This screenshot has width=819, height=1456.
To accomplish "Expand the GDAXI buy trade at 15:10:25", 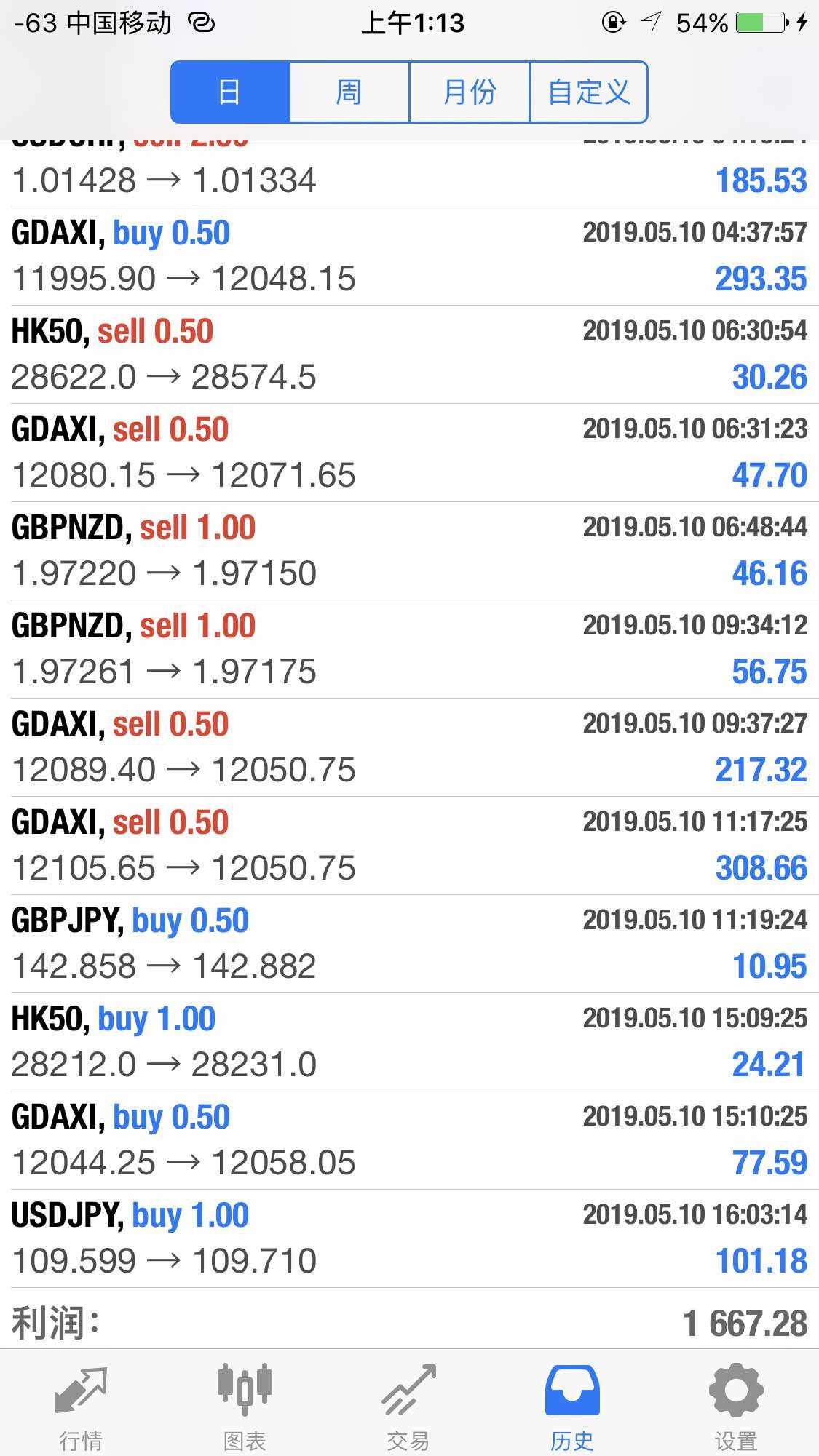I will (409, 1140).
